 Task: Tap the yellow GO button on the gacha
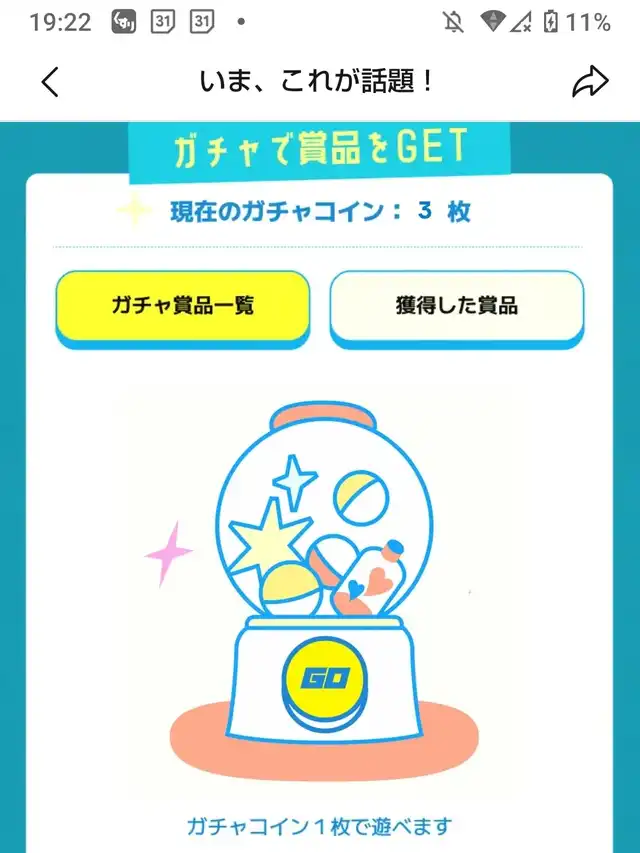coord(323,678)
